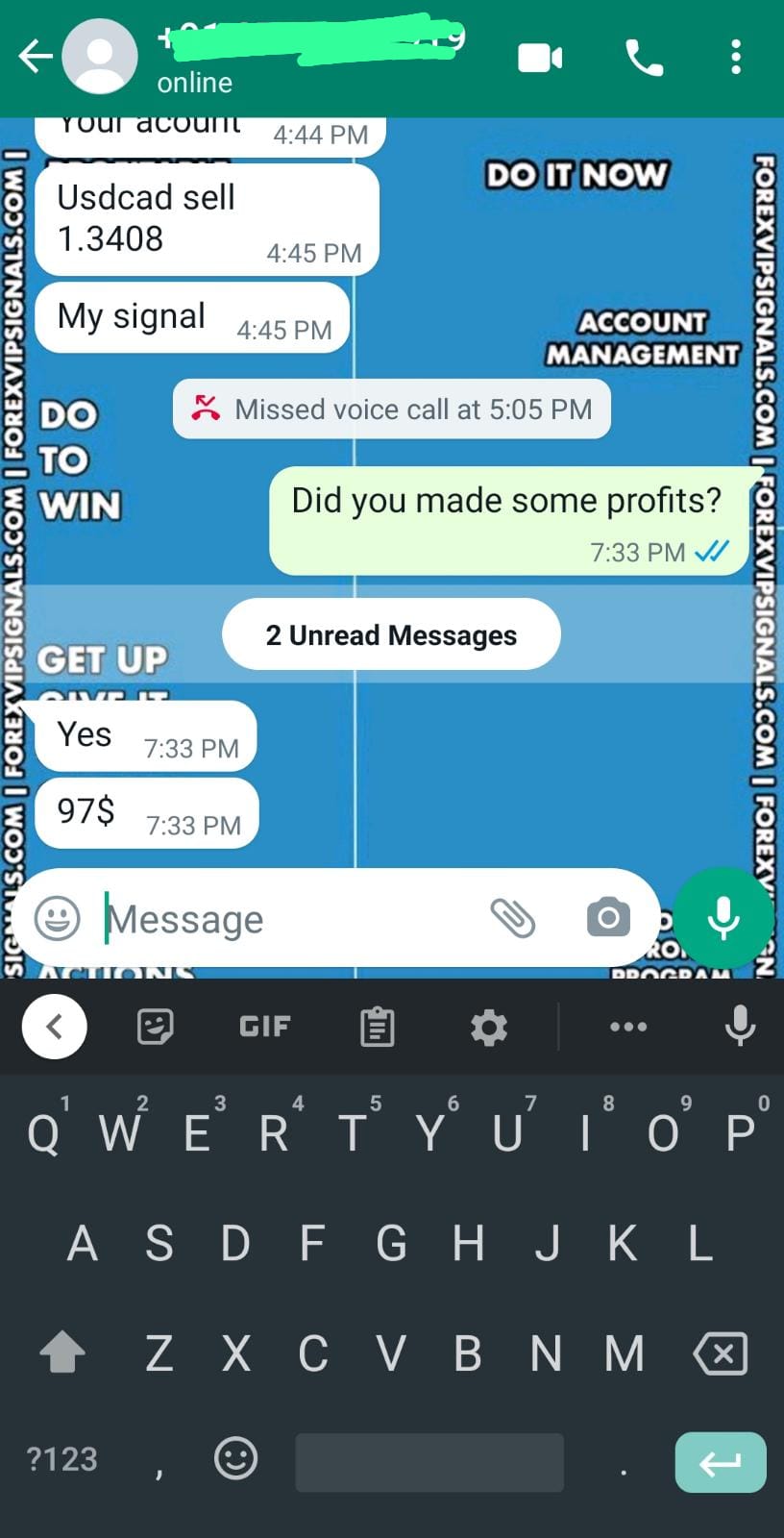The image size is (784, 1538).
Task: Attach a file with the paperclip
Action: 513,918
